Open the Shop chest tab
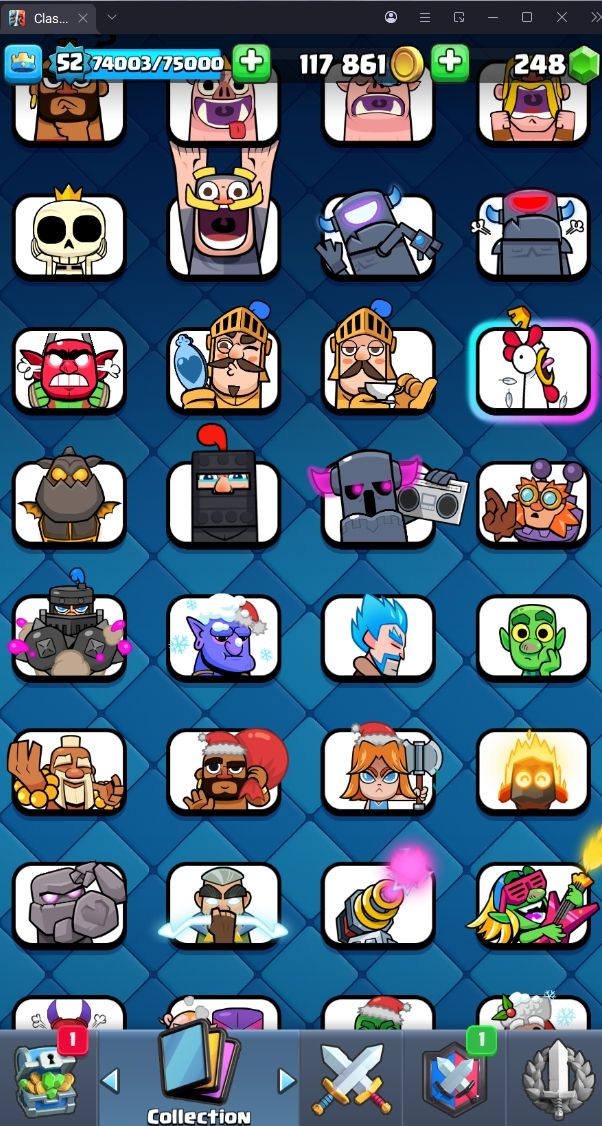Image resolution: width=602 pixels, height=1126 pixels. pyautogui.click(x=45, y=1079)
